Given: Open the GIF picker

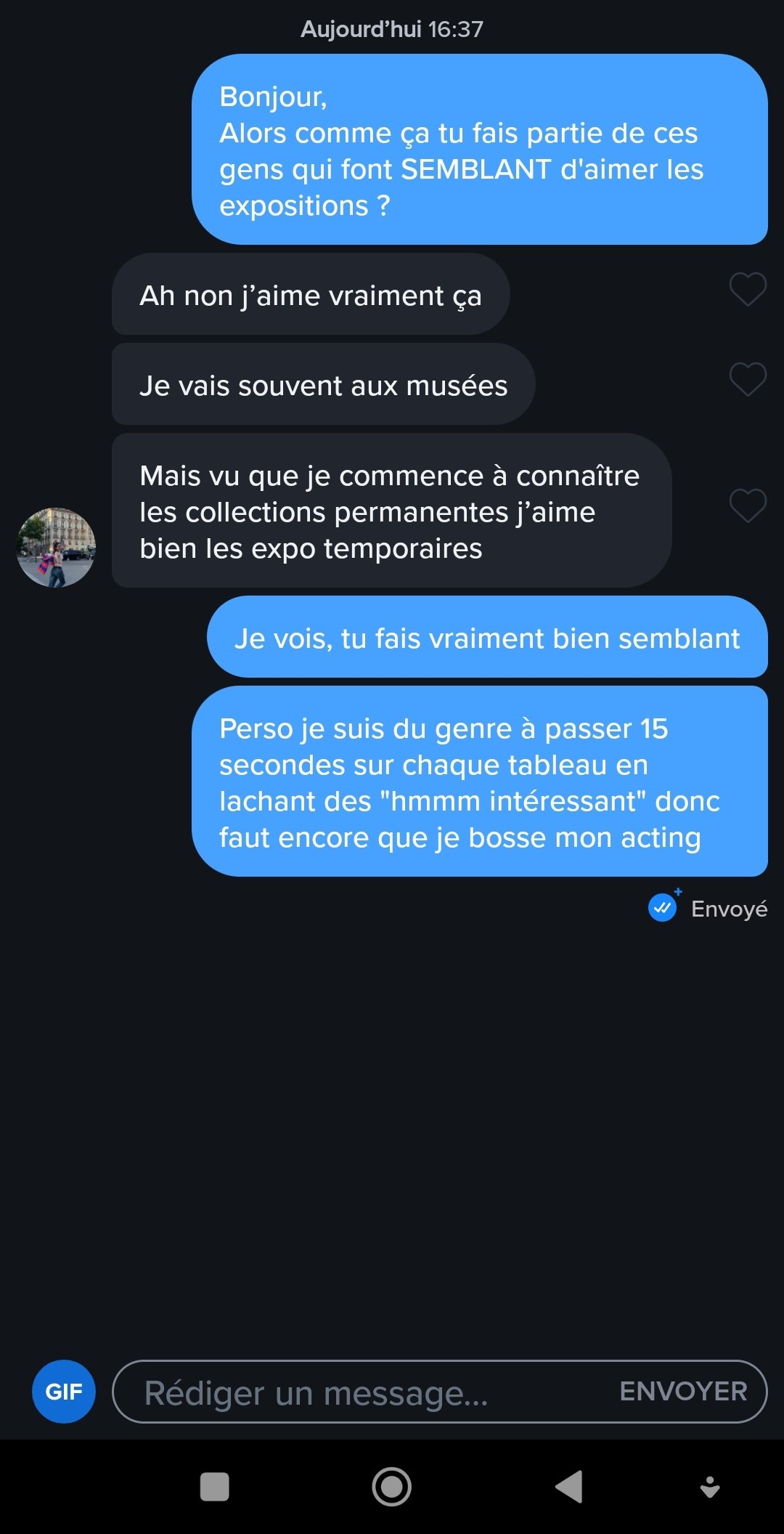Looking at the screenshot, I should click(x=64, y=1391).
